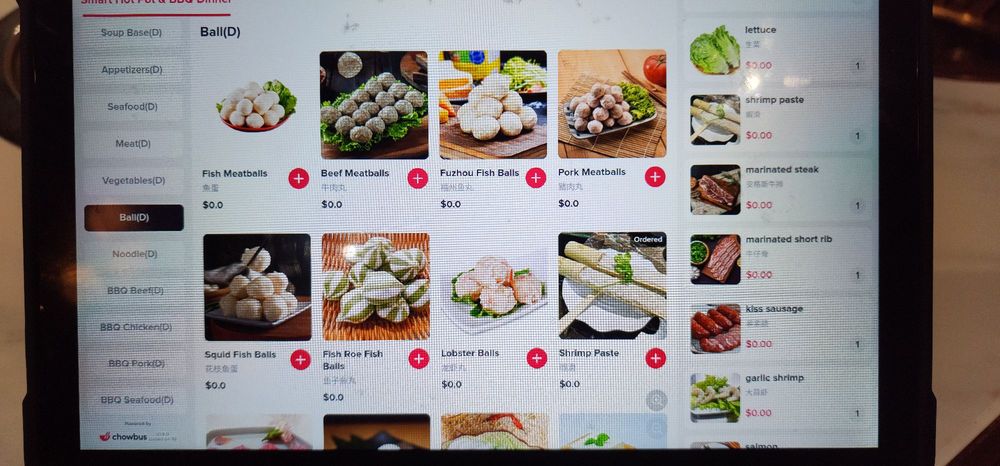The height and width of the screenshot is (466, 1000).
Task: Add Fish Meatballs to the order
Action: pyautogui.click(x=298, y=179)
